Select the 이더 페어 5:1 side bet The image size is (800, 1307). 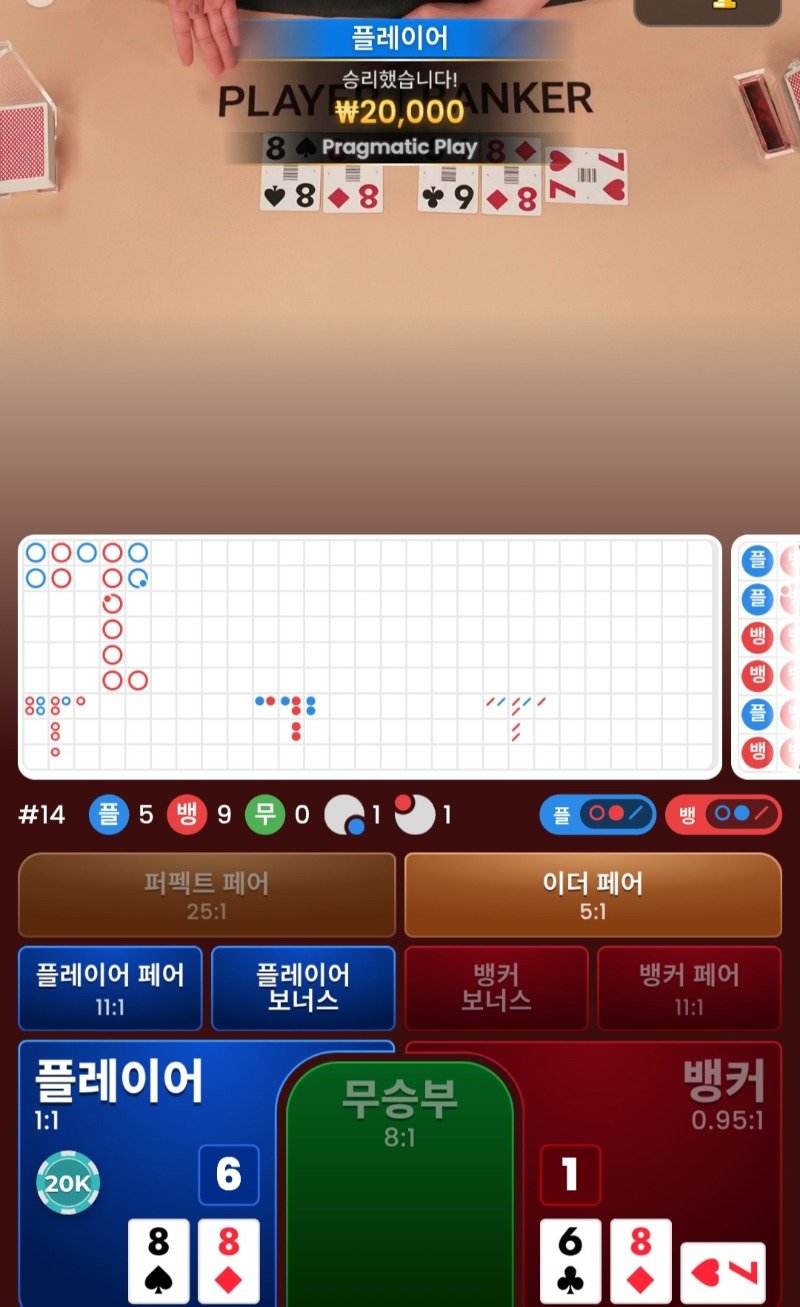593,895
